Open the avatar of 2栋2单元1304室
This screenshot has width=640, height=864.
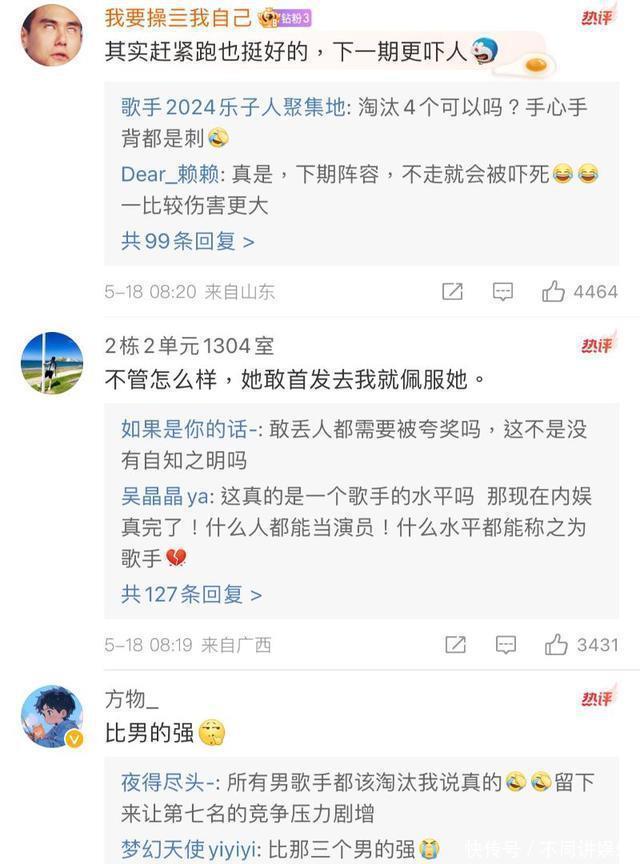(x=52, y=363)
